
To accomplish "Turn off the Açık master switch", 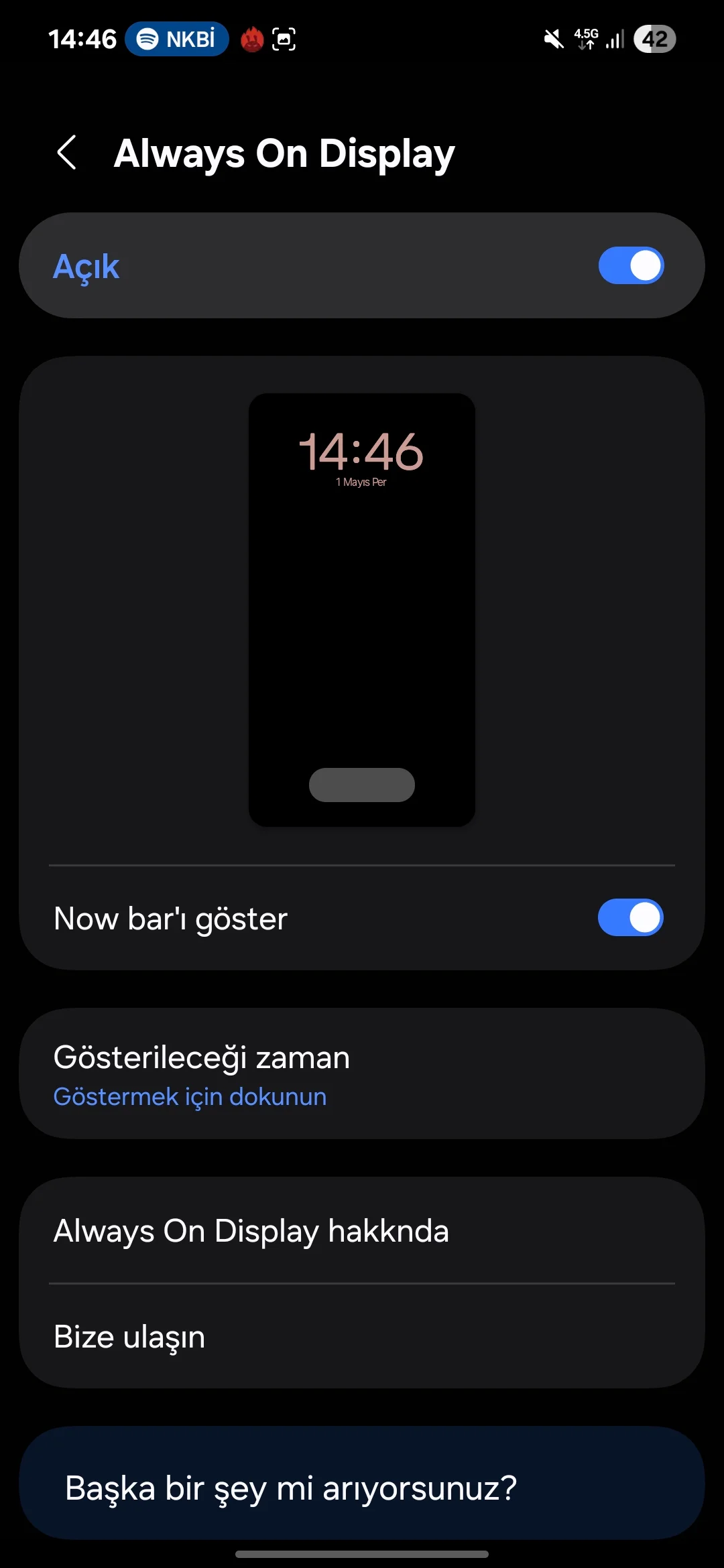I will pyautogui.click(x=631, y=266).
